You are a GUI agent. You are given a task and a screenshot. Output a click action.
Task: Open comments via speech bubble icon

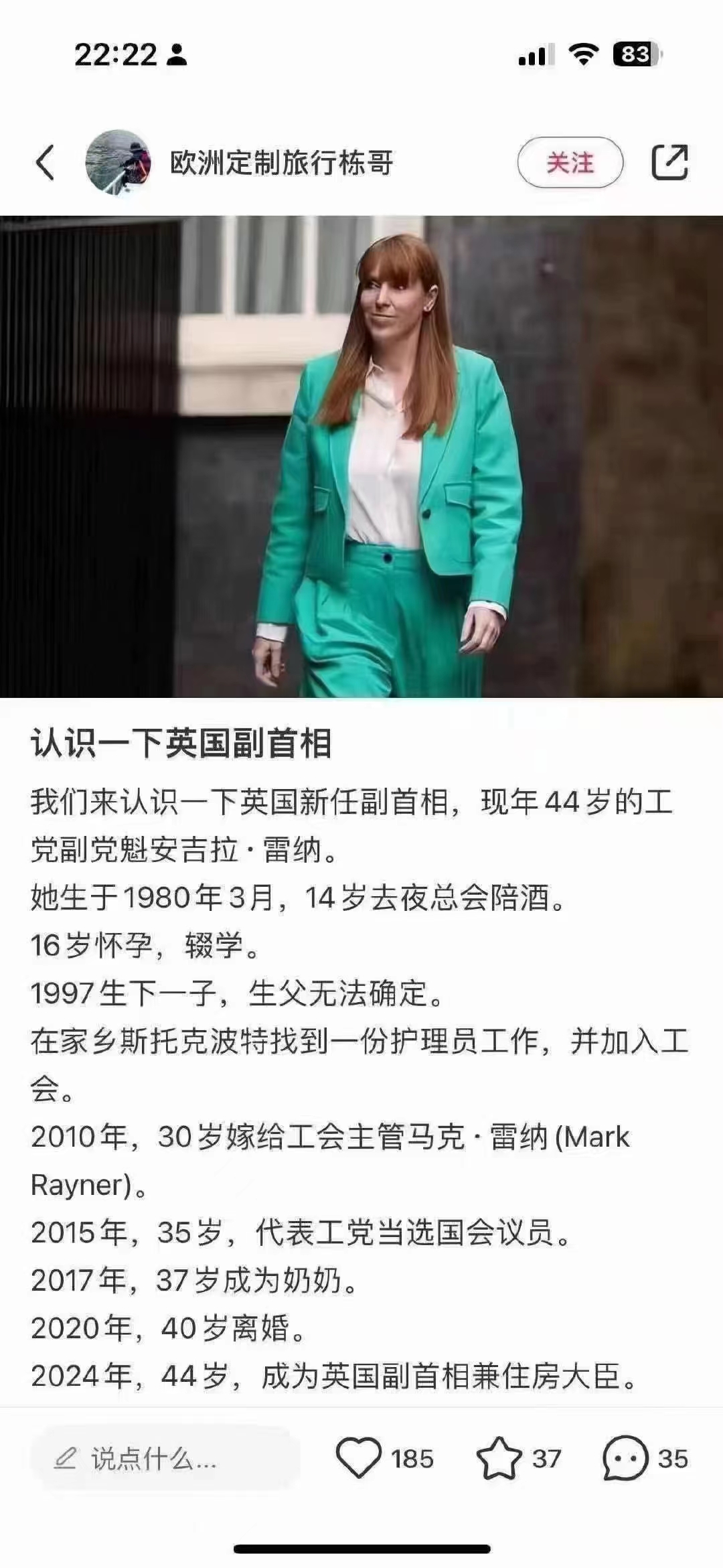coord(625,1458)
